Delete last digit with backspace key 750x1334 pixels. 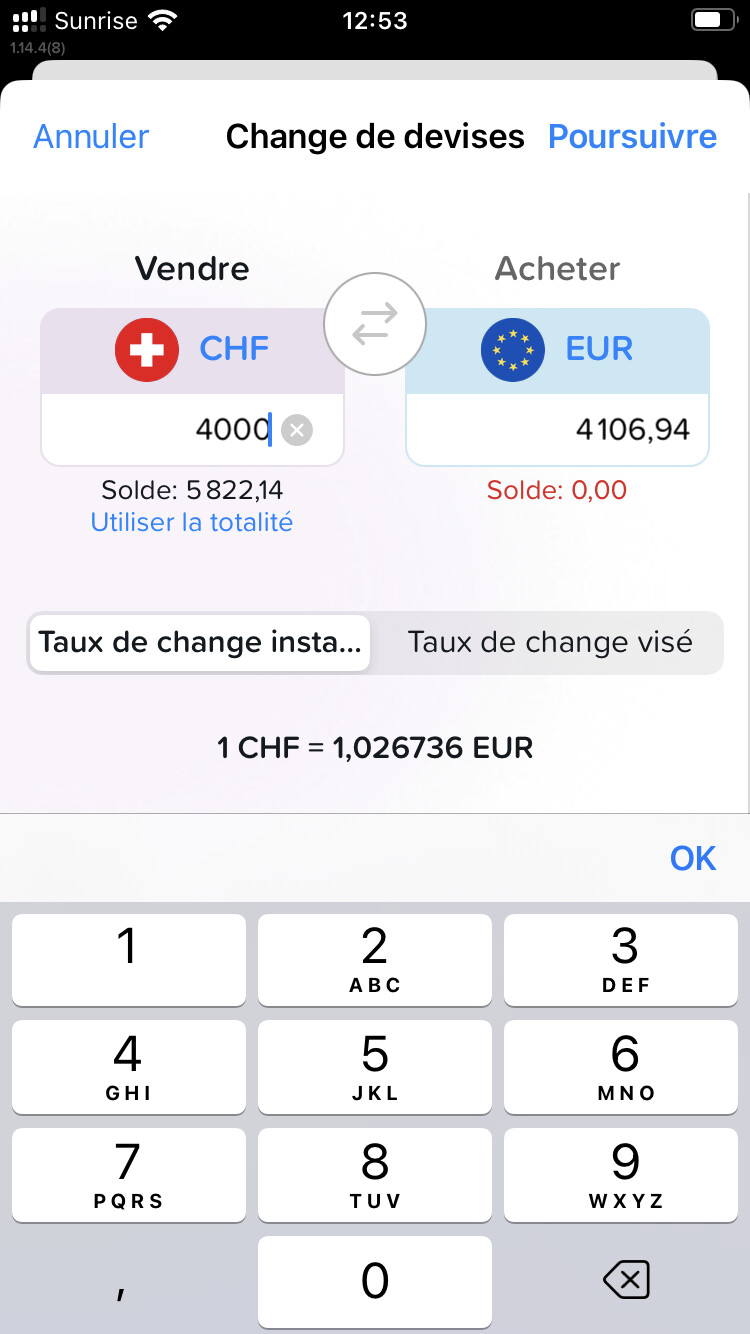pyautogui.click(x=627, y=1280)
